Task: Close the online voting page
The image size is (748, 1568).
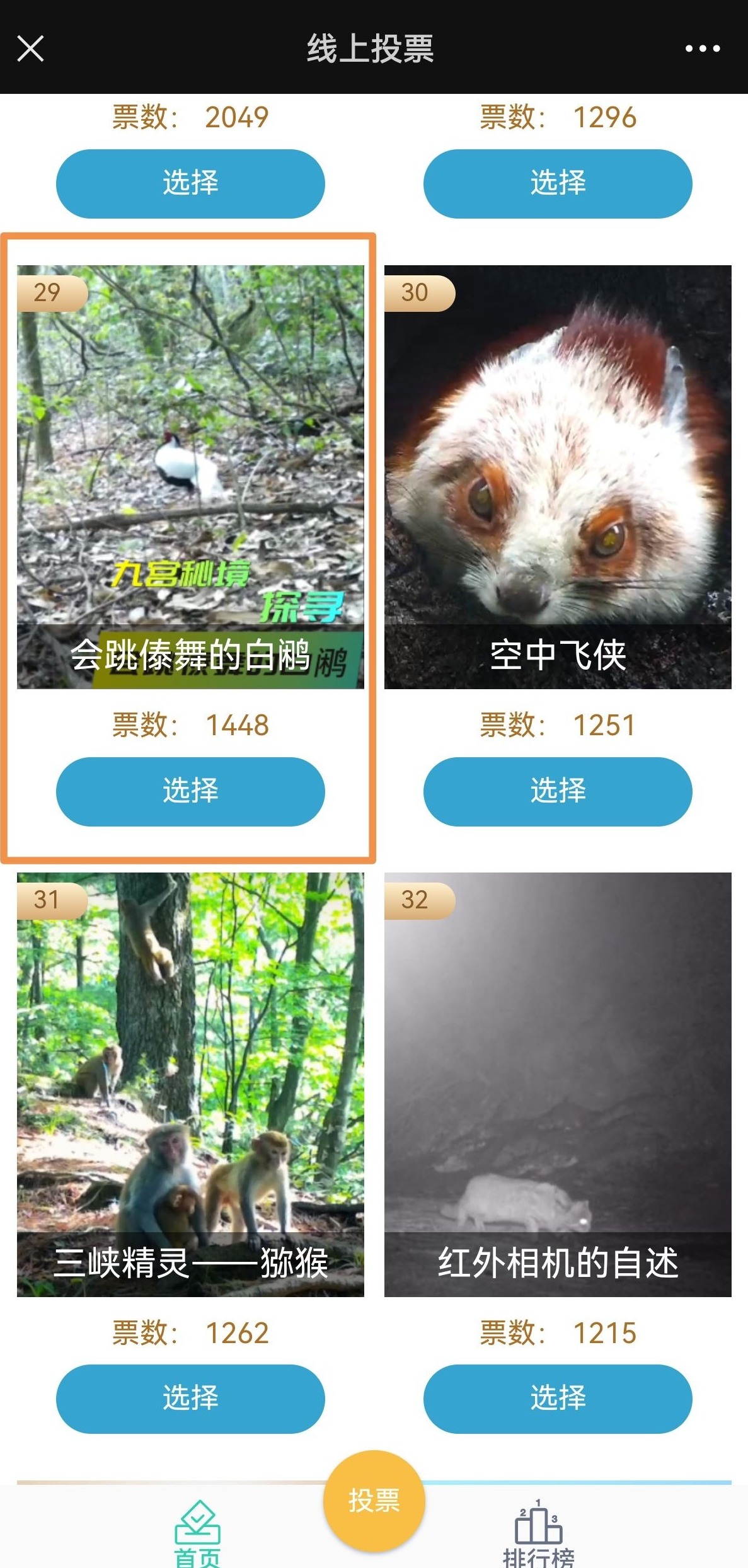Action: [x=30, y=49]
